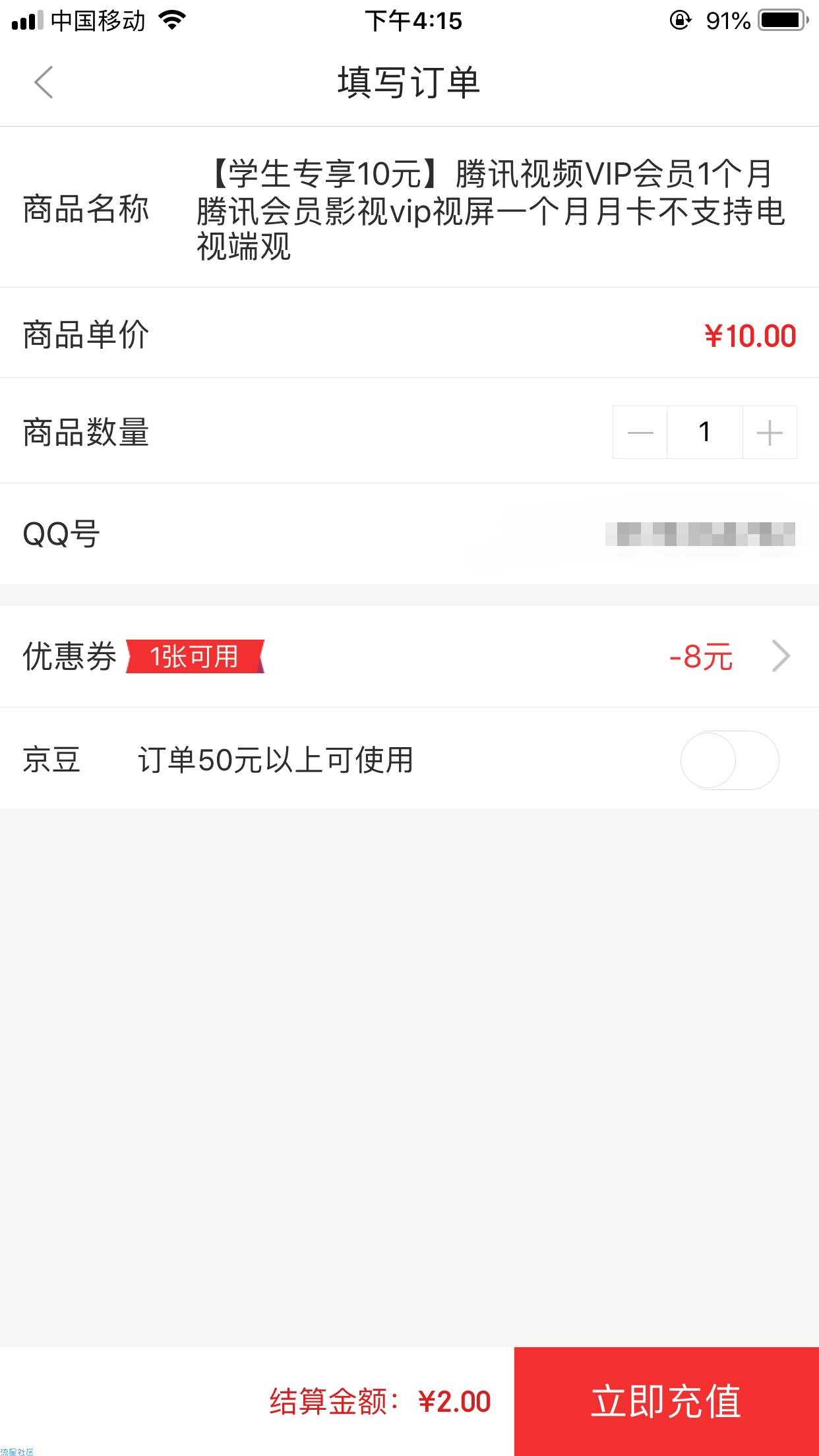This screenshot has width=819, height=1456.
Task: Tap 立即充值 to pay now
Action: pyautogui.click(x=667, y=1401)
